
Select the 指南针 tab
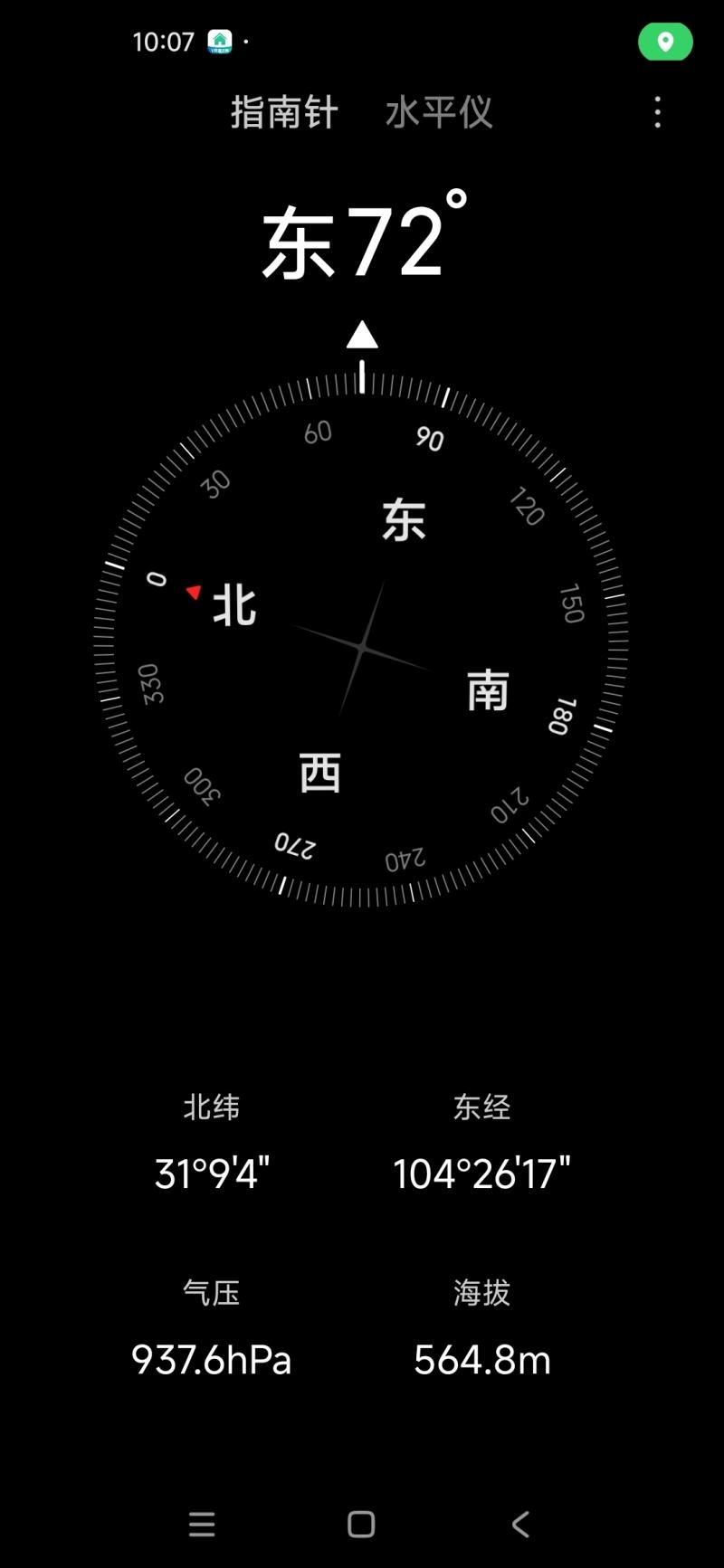coord(284,113)
